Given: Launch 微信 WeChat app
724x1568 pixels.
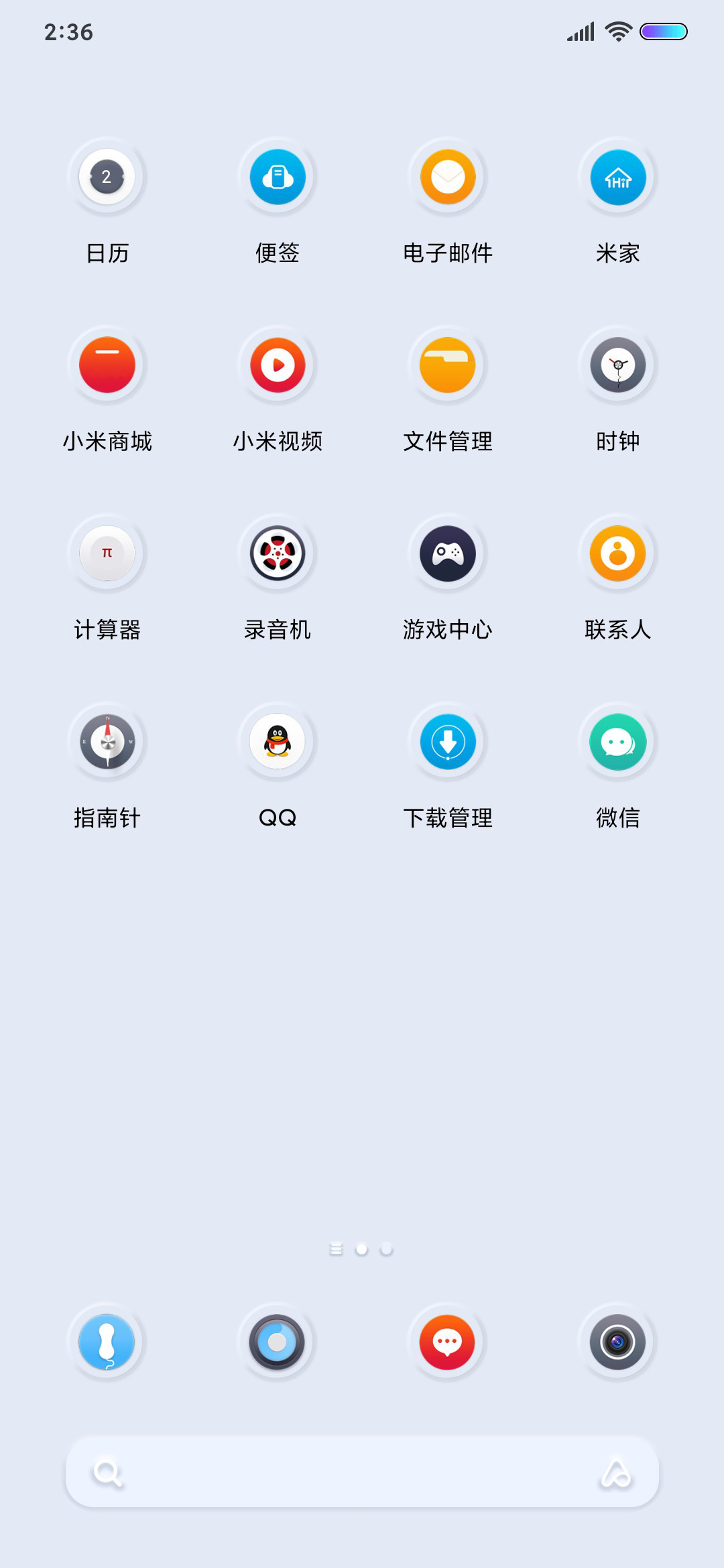Looking at the screenshot, I should (618, 742).
